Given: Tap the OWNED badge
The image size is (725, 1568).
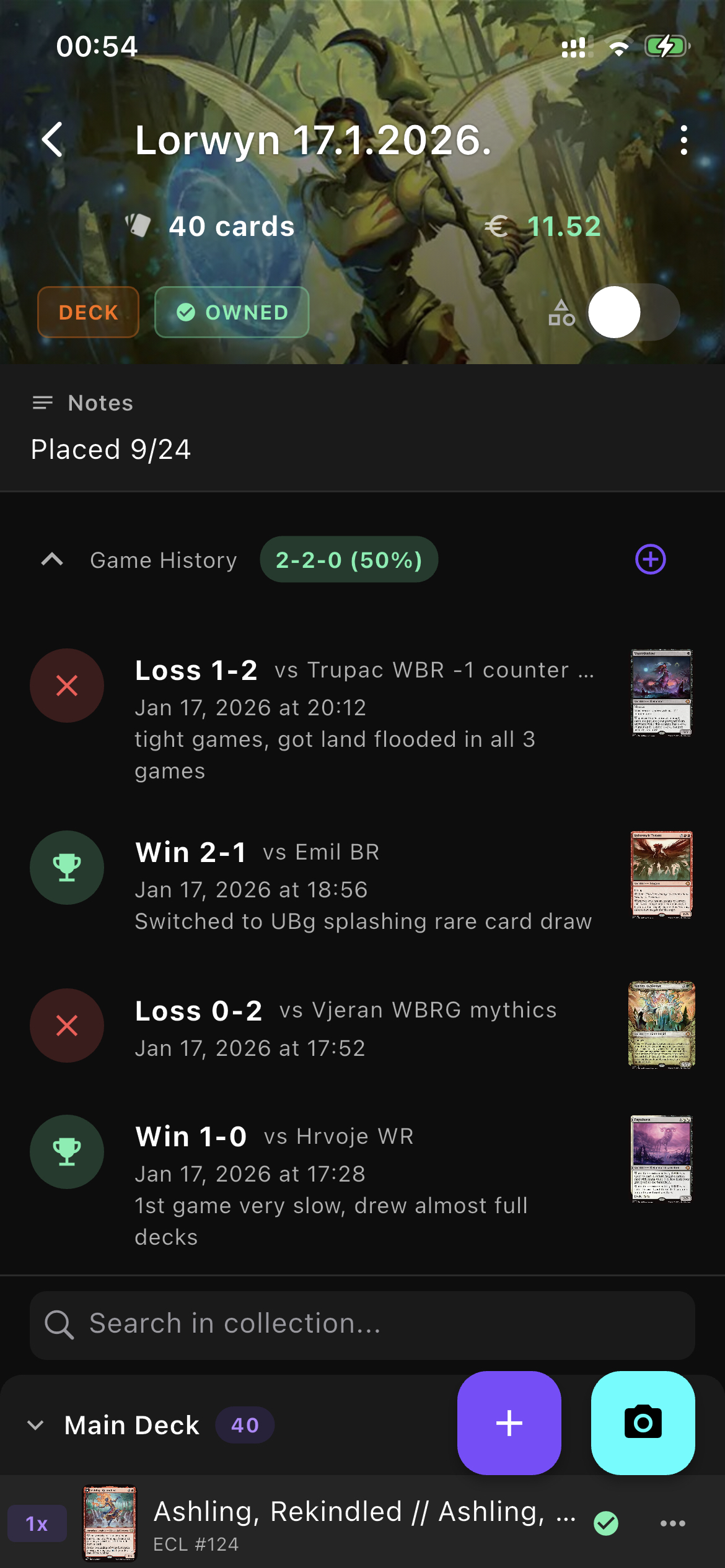Looking at the screenshot, I should tap(232, 312).
